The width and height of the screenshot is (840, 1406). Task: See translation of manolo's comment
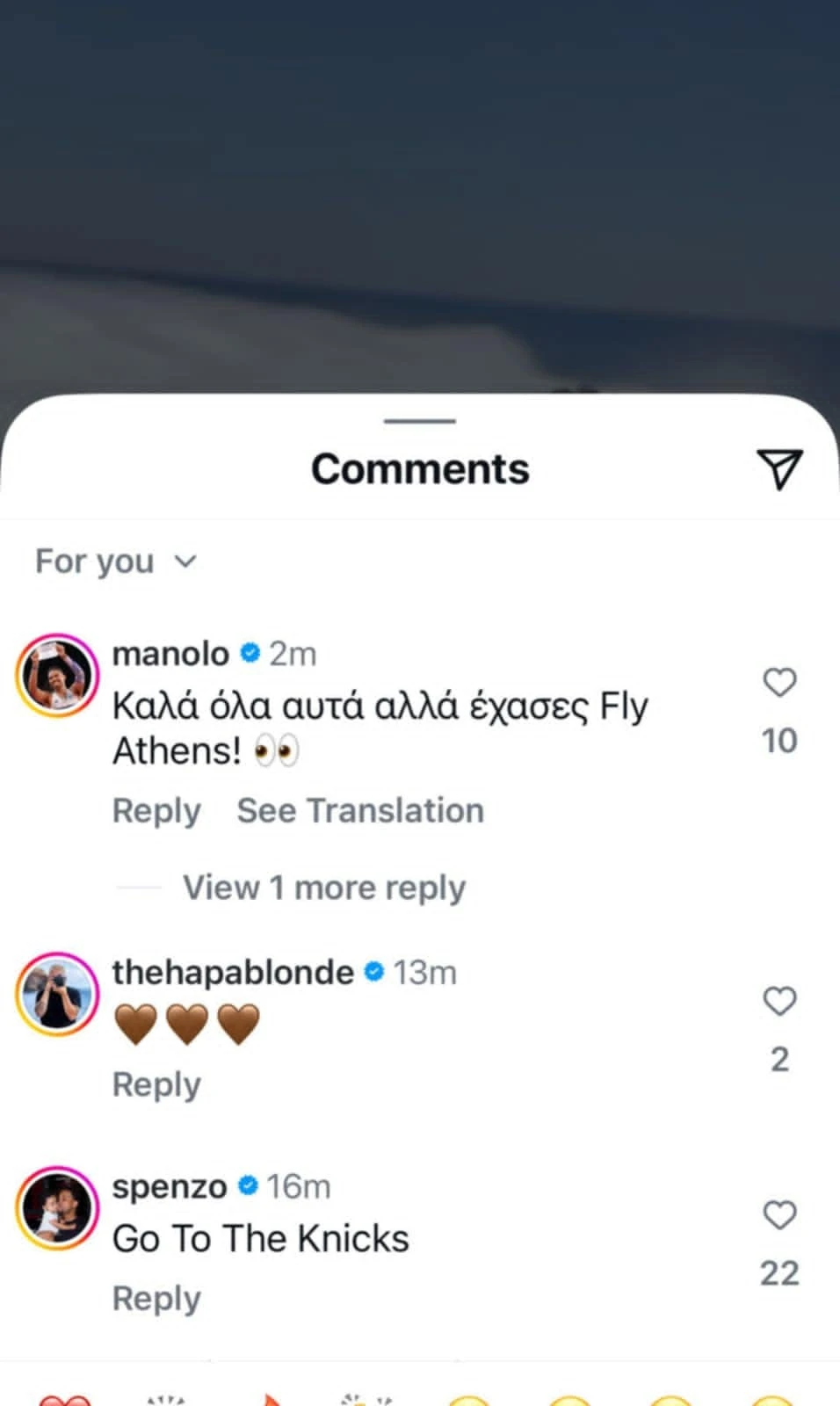pos(360,810)
